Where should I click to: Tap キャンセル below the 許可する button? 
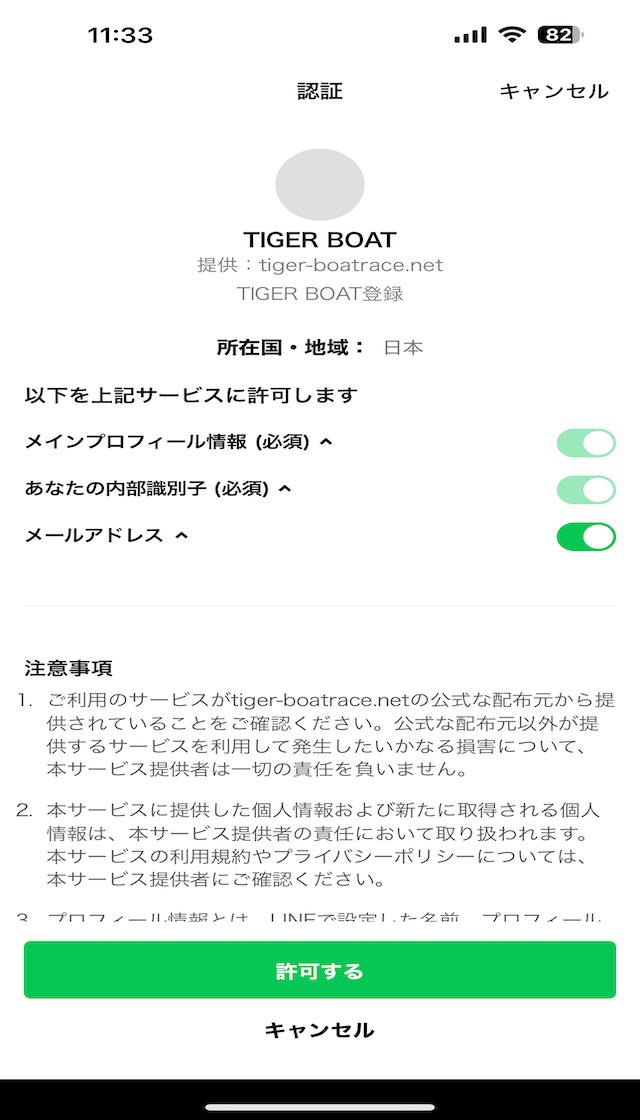319,1030
